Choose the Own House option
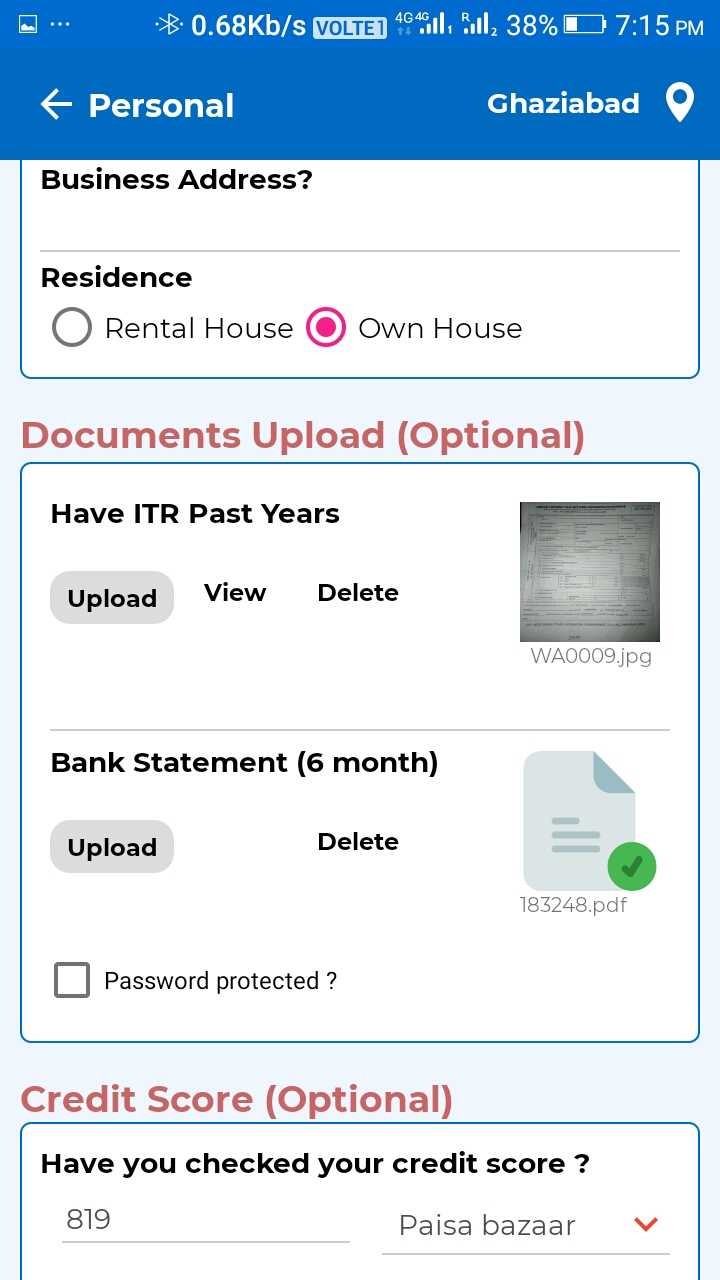This screenshot has height=1280, width=720. click(x=414, y=328)
